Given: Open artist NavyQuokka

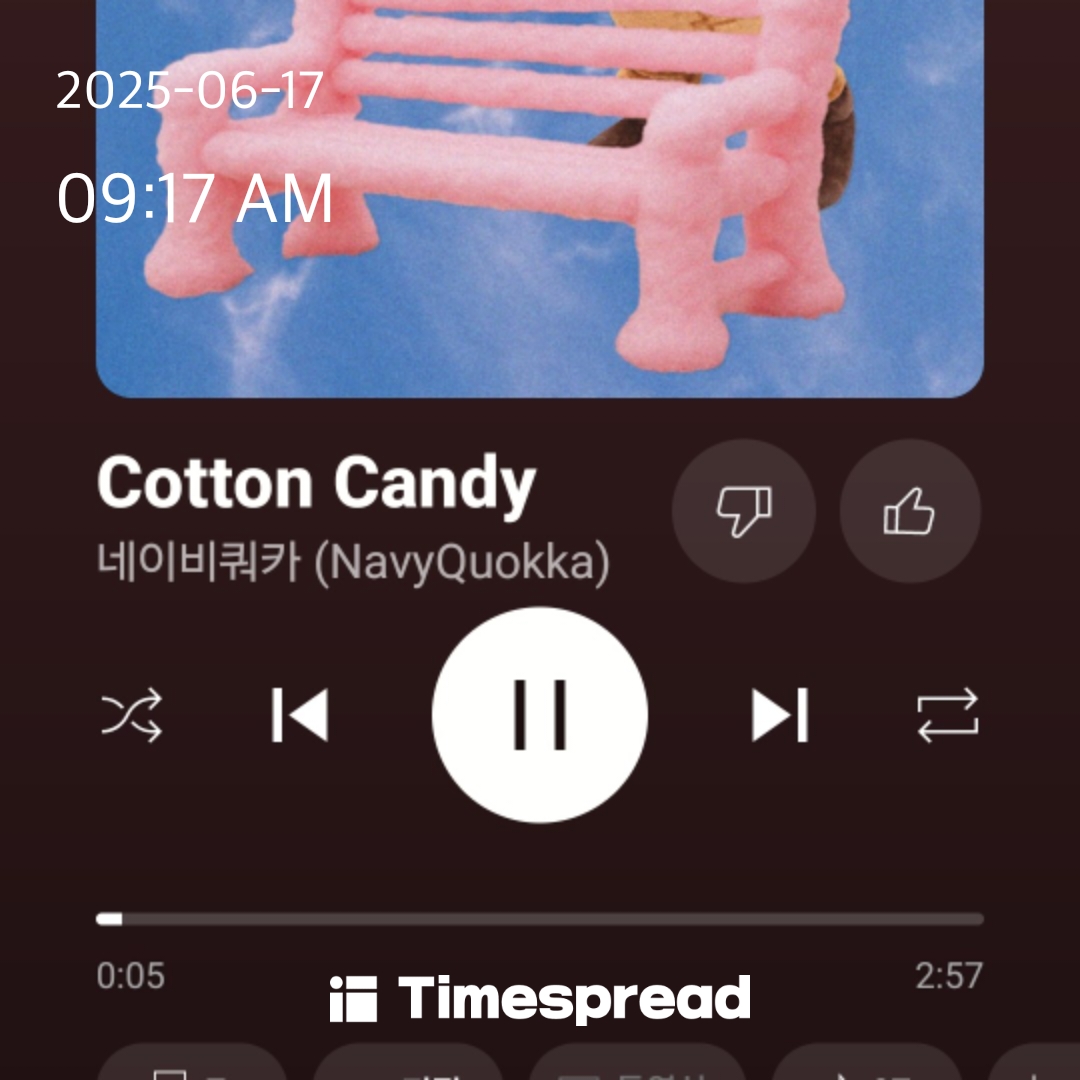Looking at the screenshot, I should click(x=352, y=564).
